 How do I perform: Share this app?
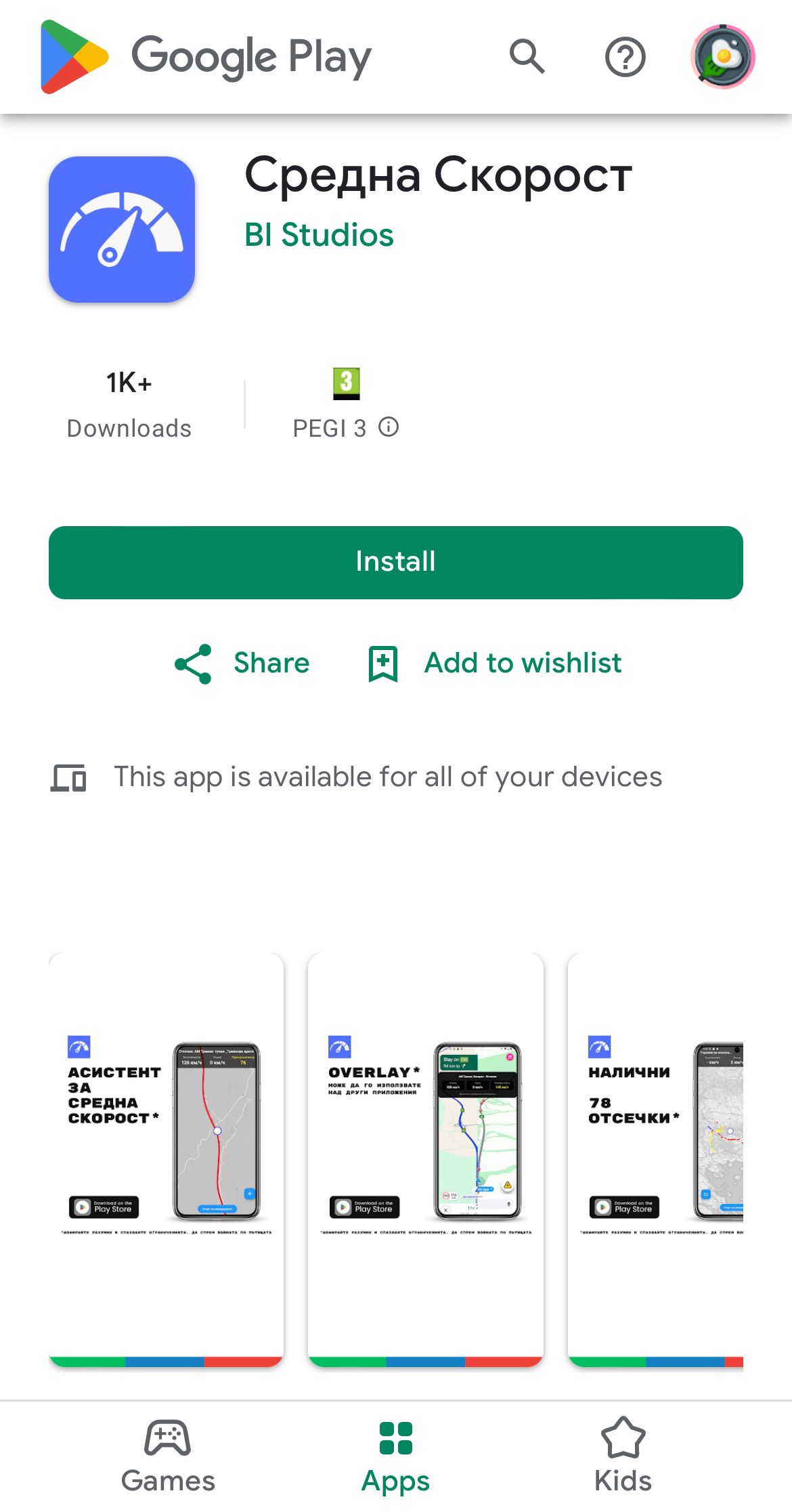tap(242, 663)
